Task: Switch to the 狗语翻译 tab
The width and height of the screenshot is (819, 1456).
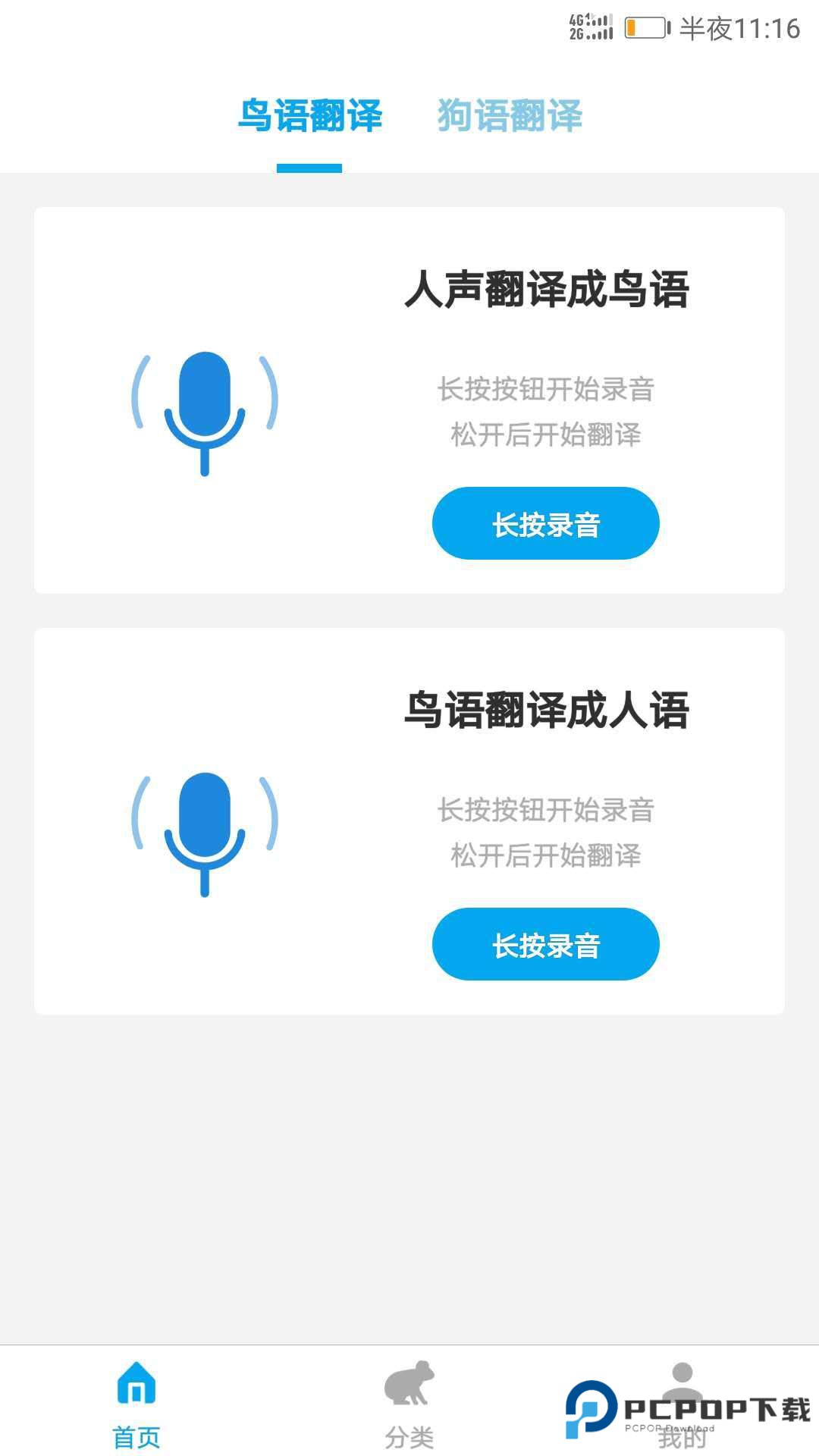Action: (x=510, y=114)
